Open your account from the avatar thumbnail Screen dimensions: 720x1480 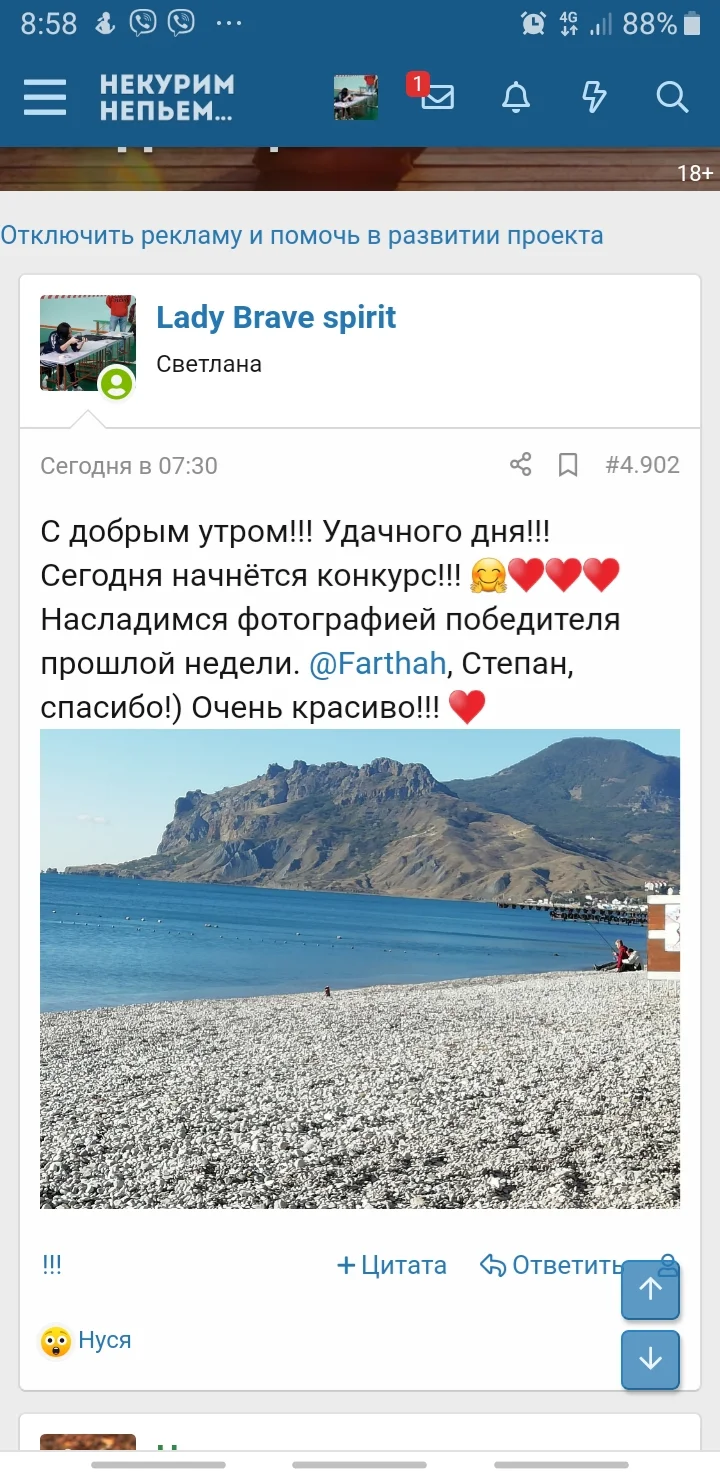(356, 98)
